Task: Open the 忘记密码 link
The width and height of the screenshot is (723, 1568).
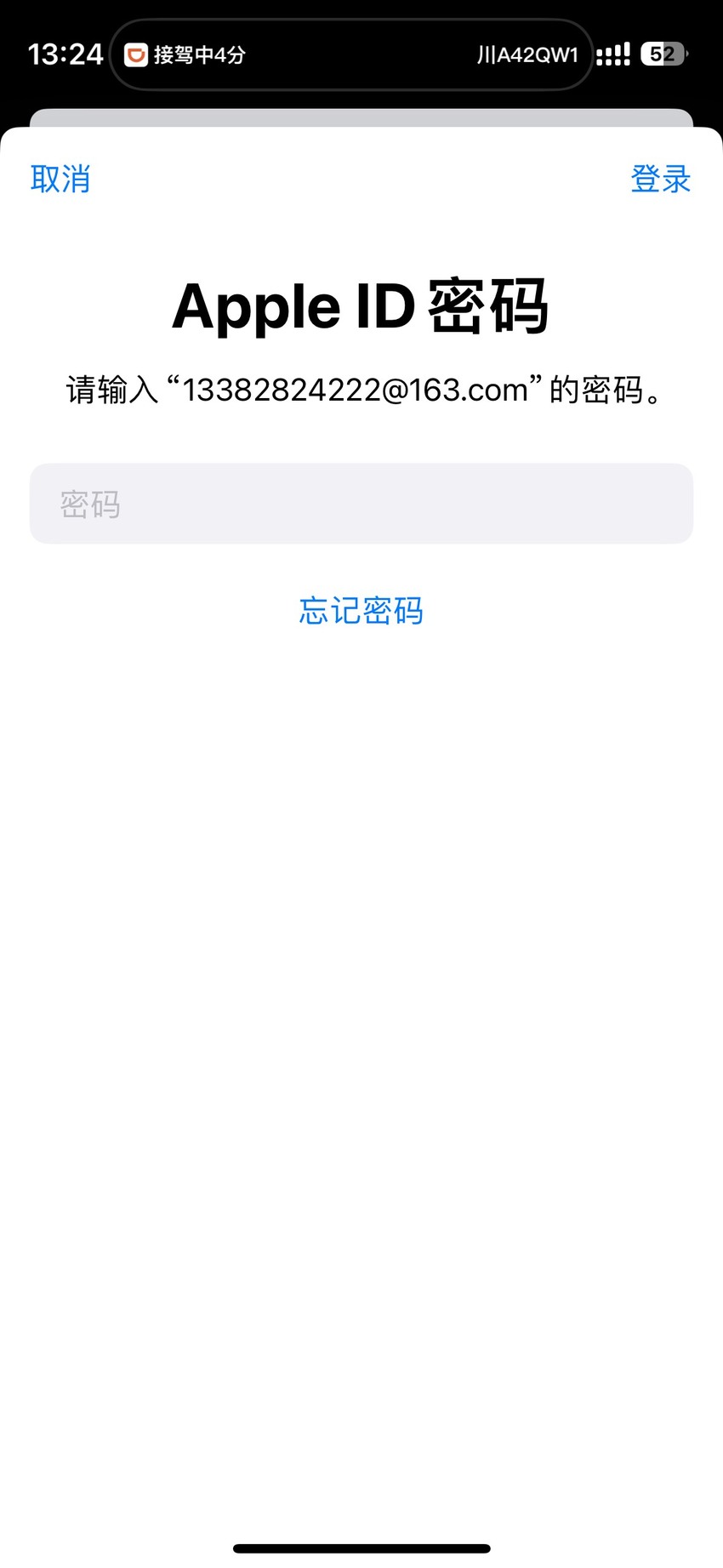Action: click(361, 611)
